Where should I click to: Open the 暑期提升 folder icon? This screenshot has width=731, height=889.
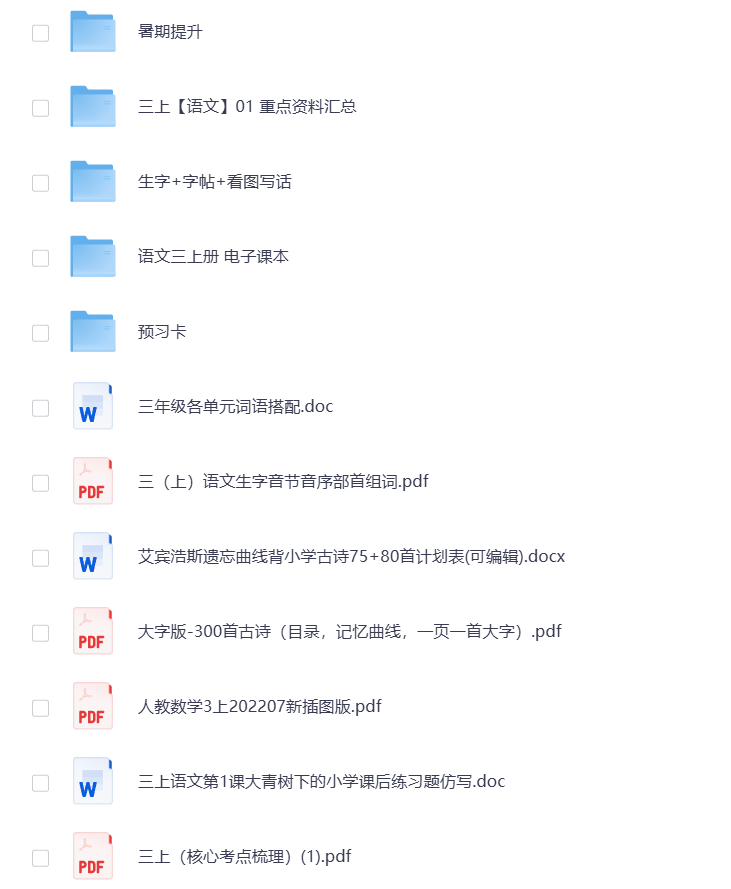pyautogui.click(x=93, y=31)
